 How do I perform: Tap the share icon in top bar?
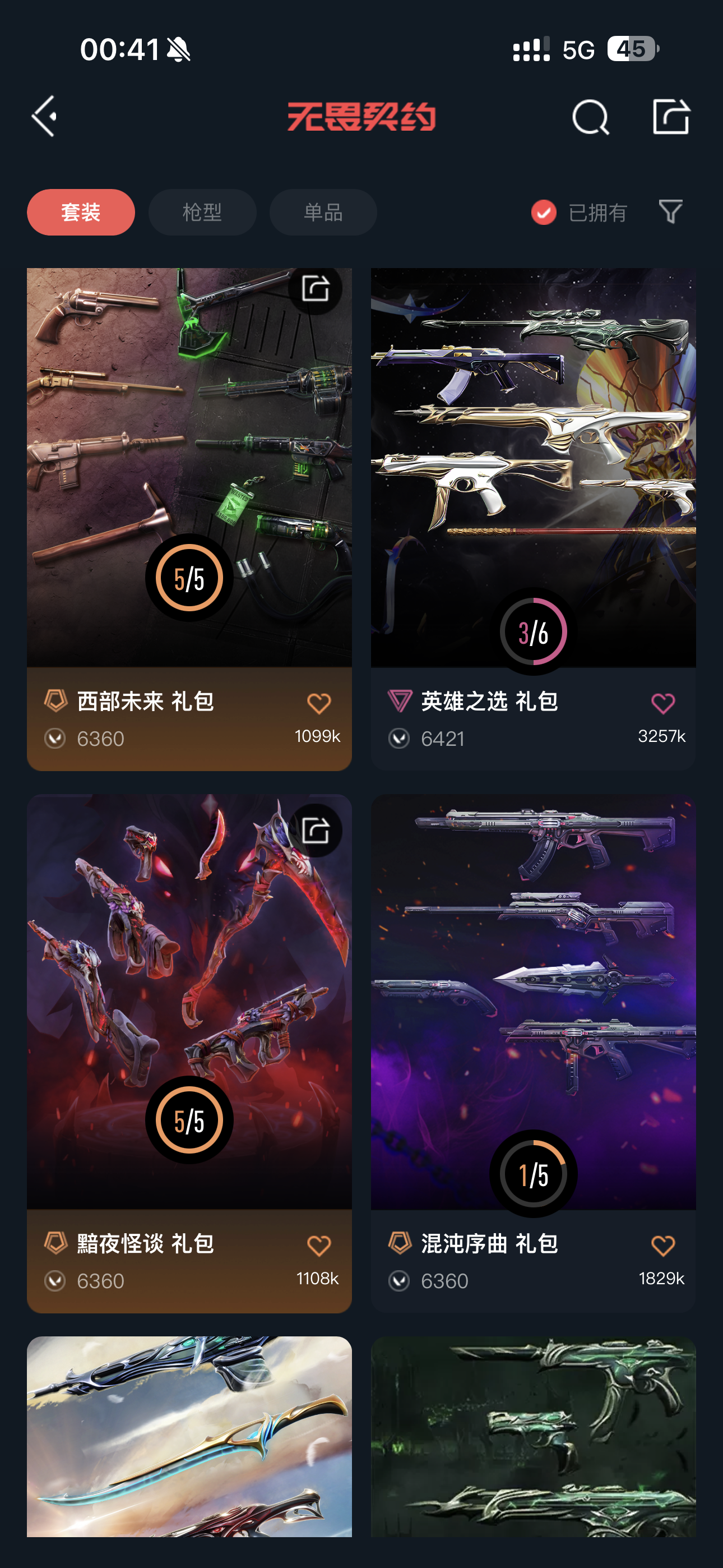coord(670,116)
